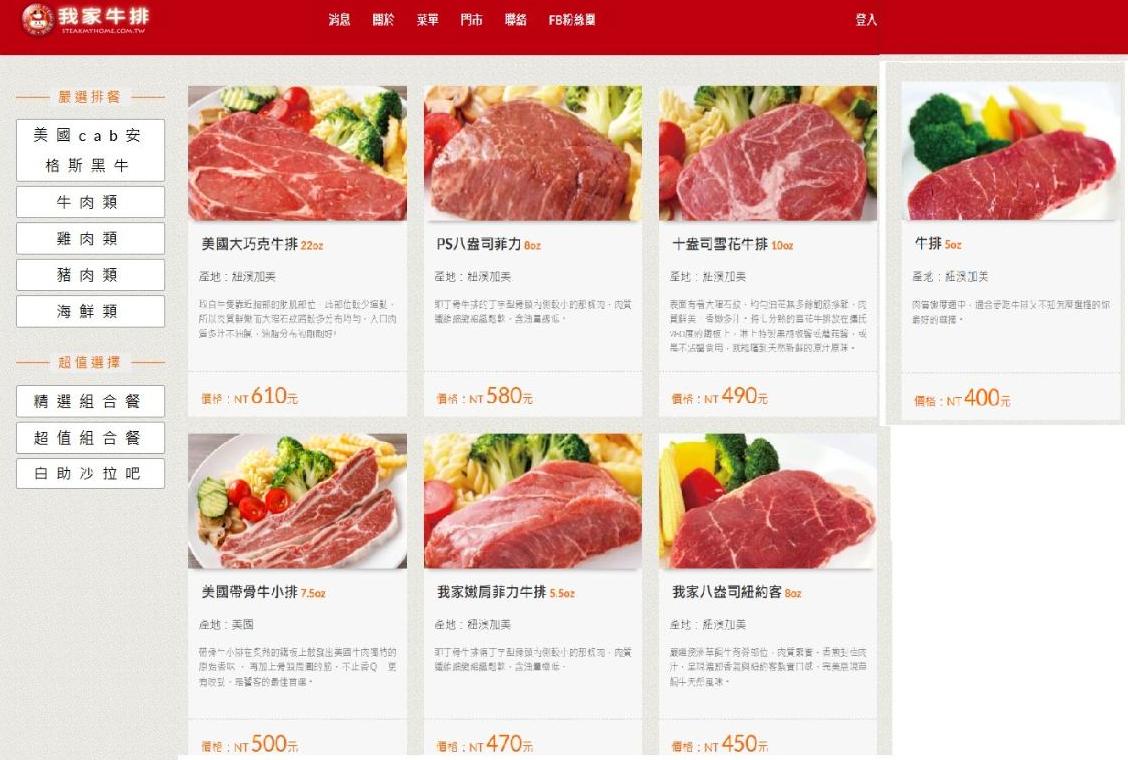Select the 雞肉類 category
The height and width of the screenshot is (760, 1128).
[x=90, y=238]
